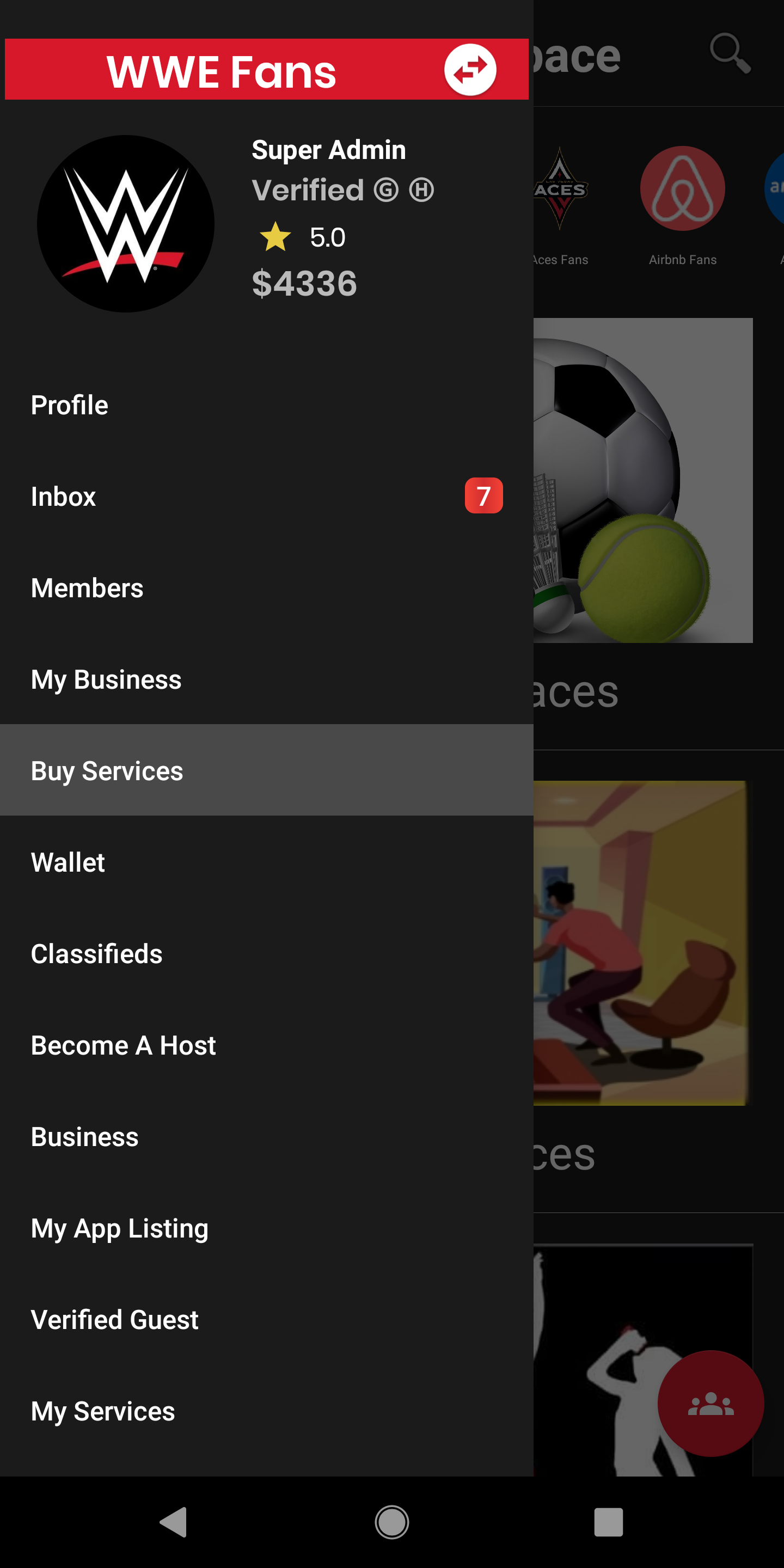Viewport: 784px width, 1568px height.
Task: Tap the WWE profile picture
Action: point(125,224)
